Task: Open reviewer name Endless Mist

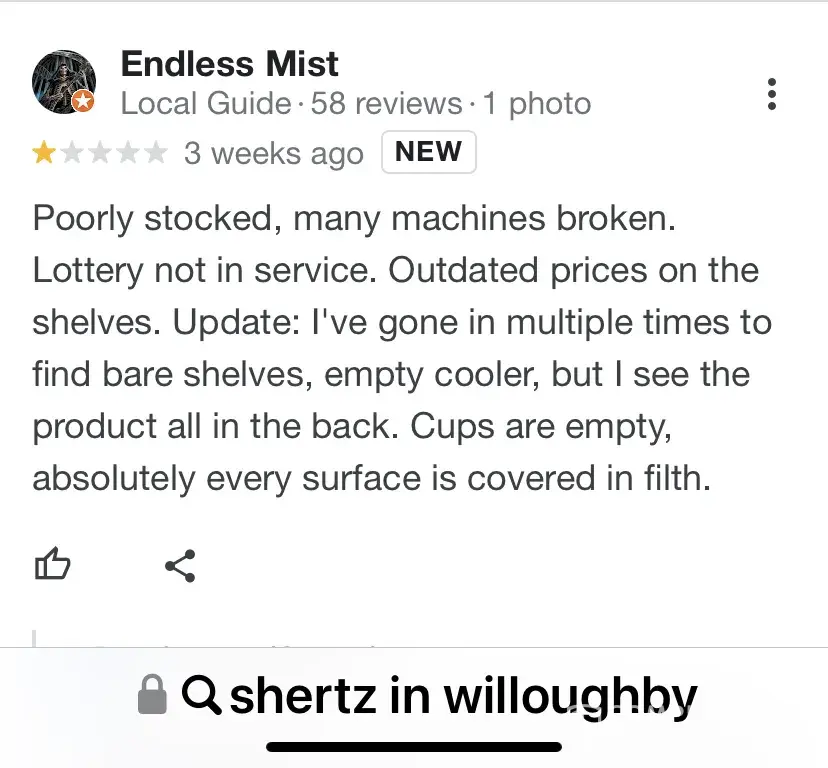Action: [229, 65]
